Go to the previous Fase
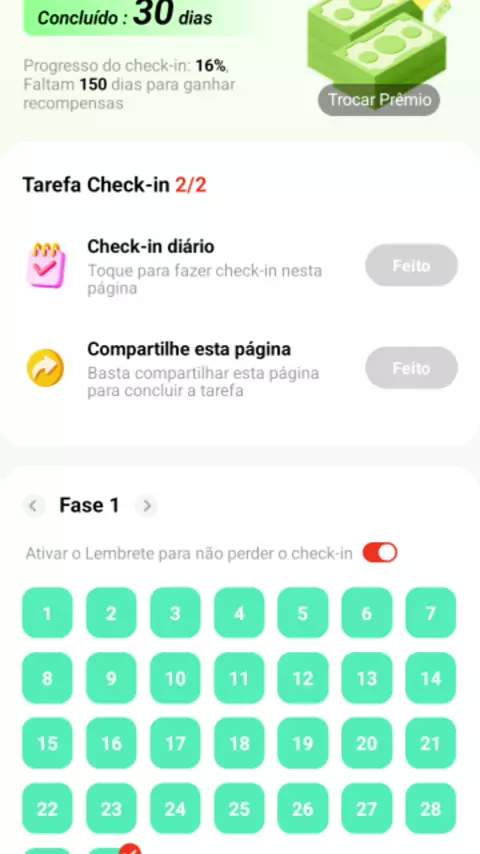Image resolution: width=480 pixels, height=854 pixels. 33,506
